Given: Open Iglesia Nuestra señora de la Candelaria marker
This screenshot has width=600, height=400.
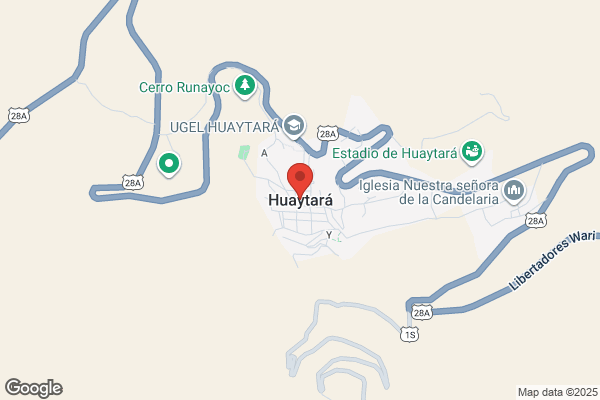Looking at the screenshot, I should pos(514,191).
